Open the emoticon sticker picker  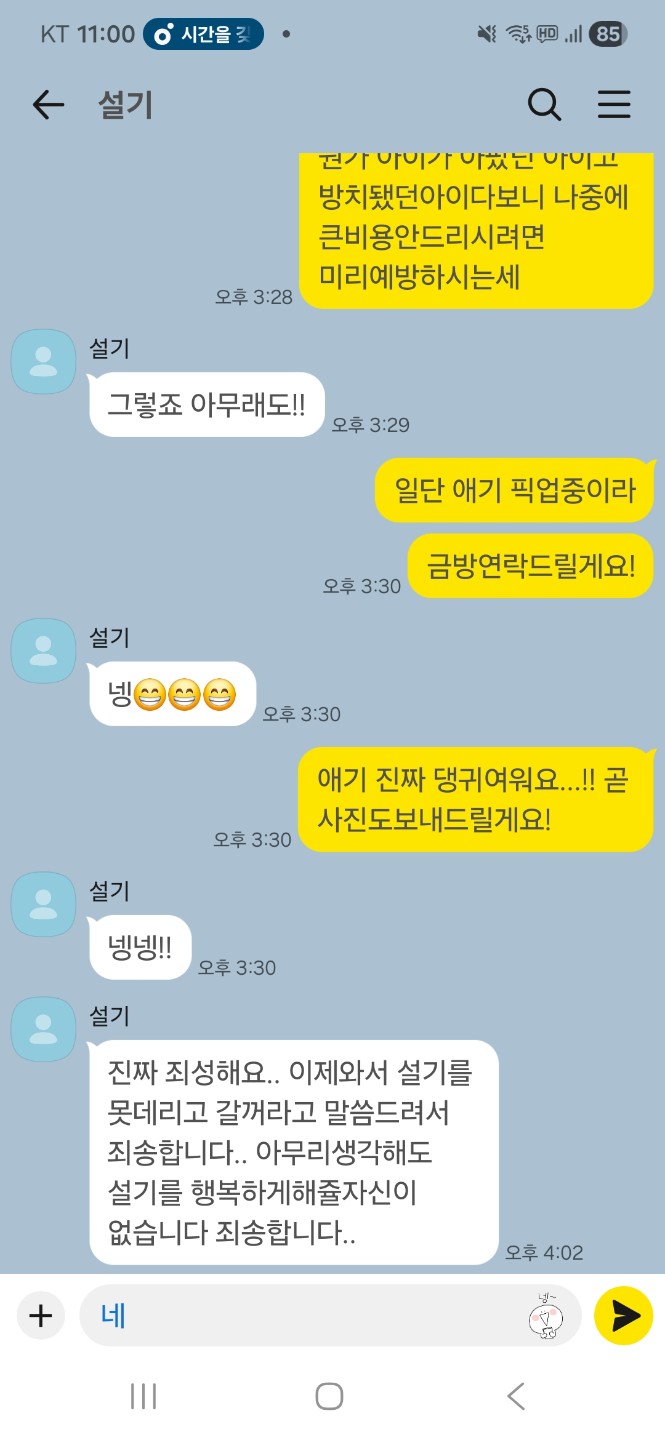click(548, 1317)
